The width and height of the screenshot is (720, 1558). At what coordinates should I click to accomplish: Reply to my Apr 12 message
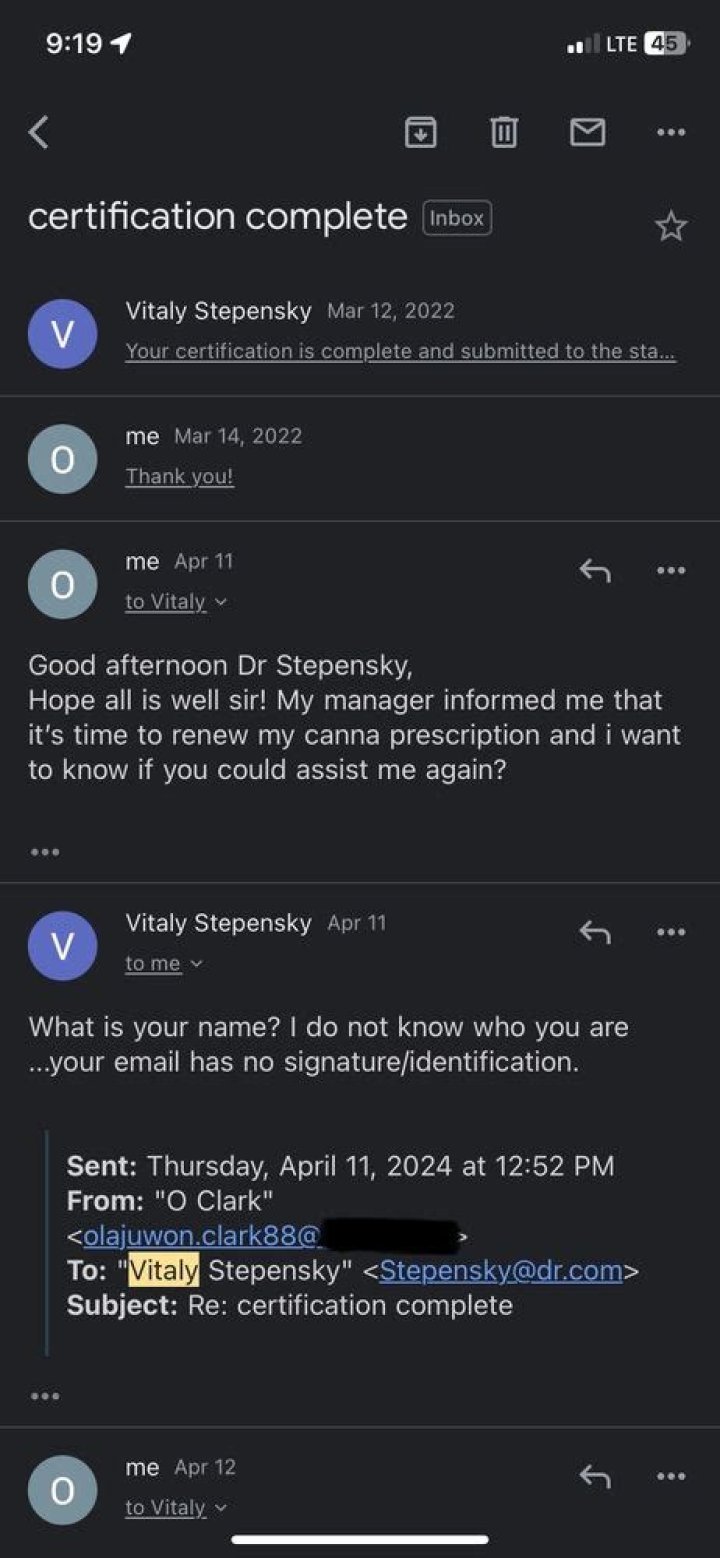[595, 1476]
